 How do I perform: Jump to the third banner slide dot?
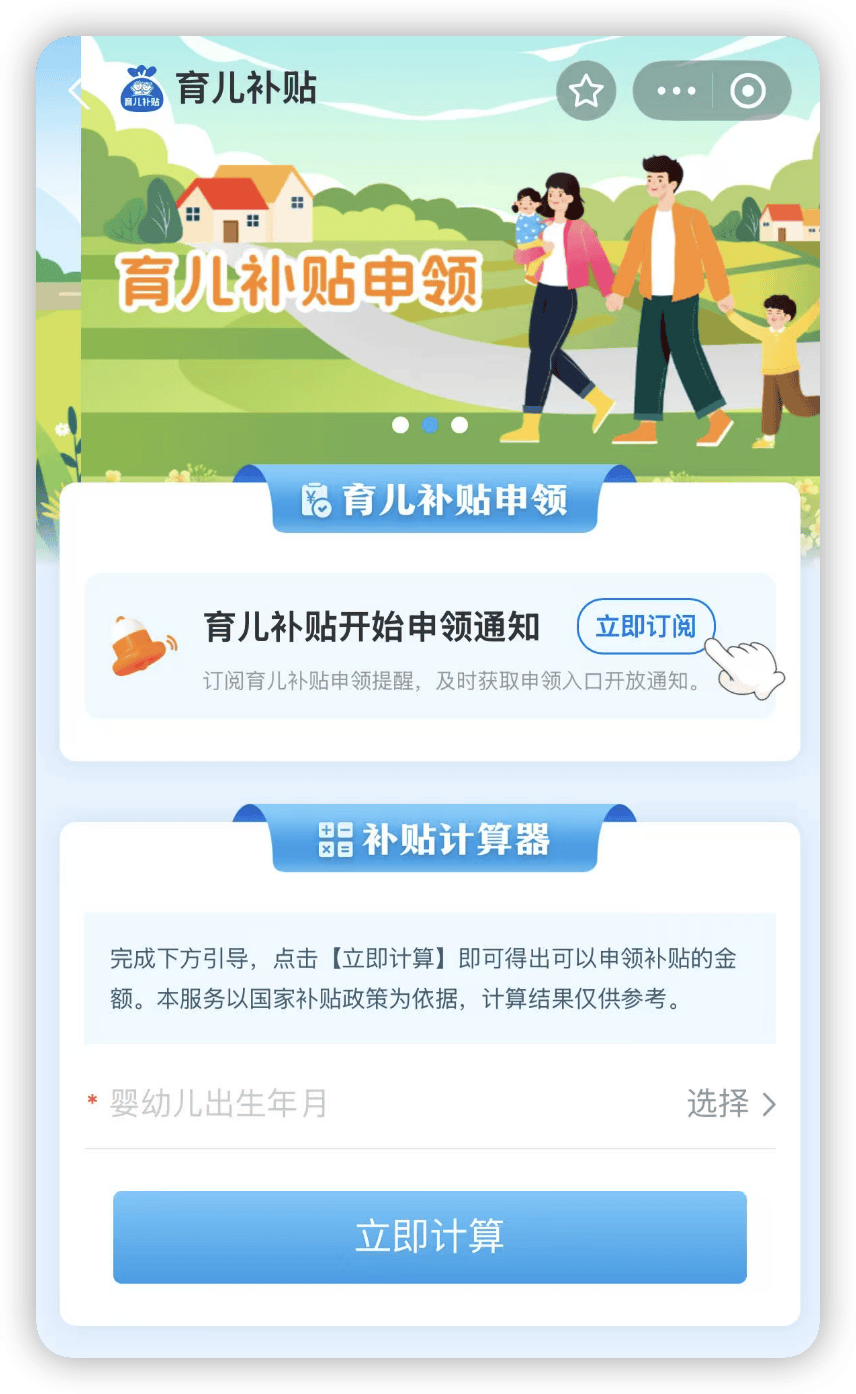tap(459, 425)
